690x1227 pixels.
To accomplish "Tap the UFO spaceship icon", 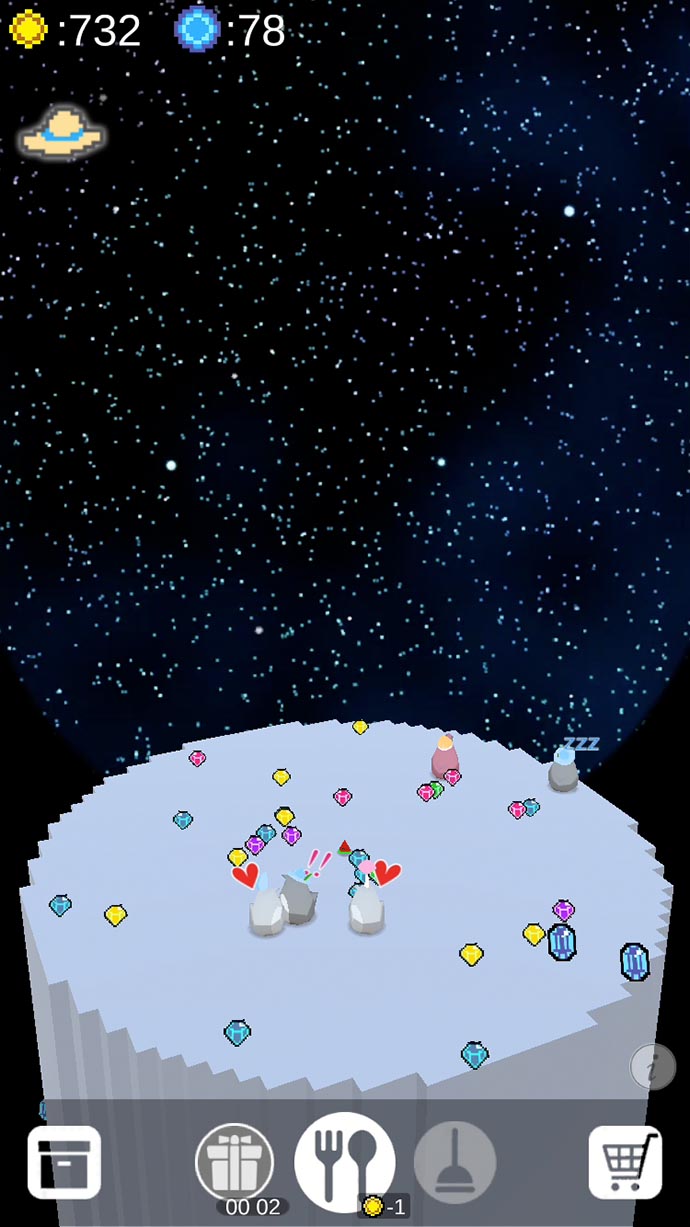I will (x=62, y=133).
